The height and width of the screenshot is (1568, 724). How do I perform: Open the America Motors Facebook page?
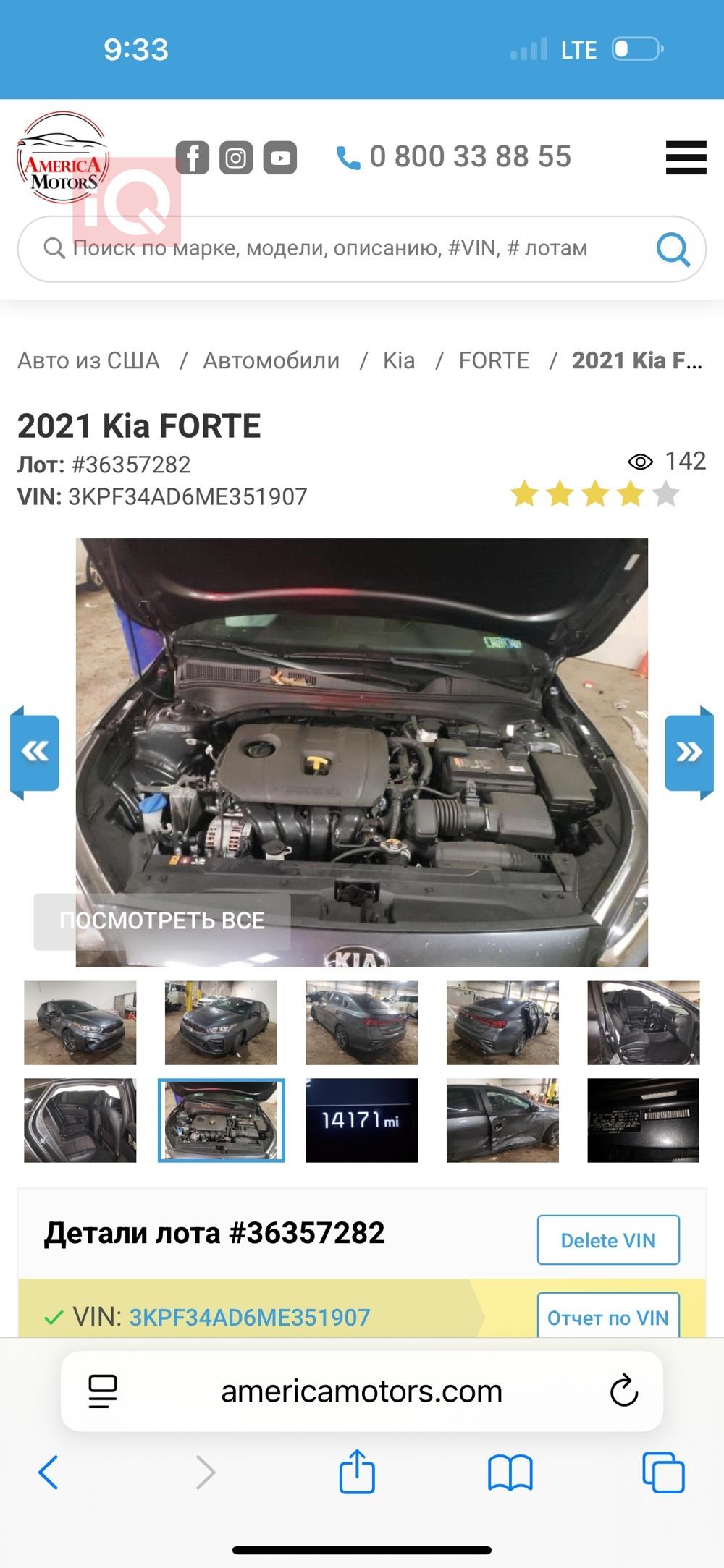coord(192,157)
